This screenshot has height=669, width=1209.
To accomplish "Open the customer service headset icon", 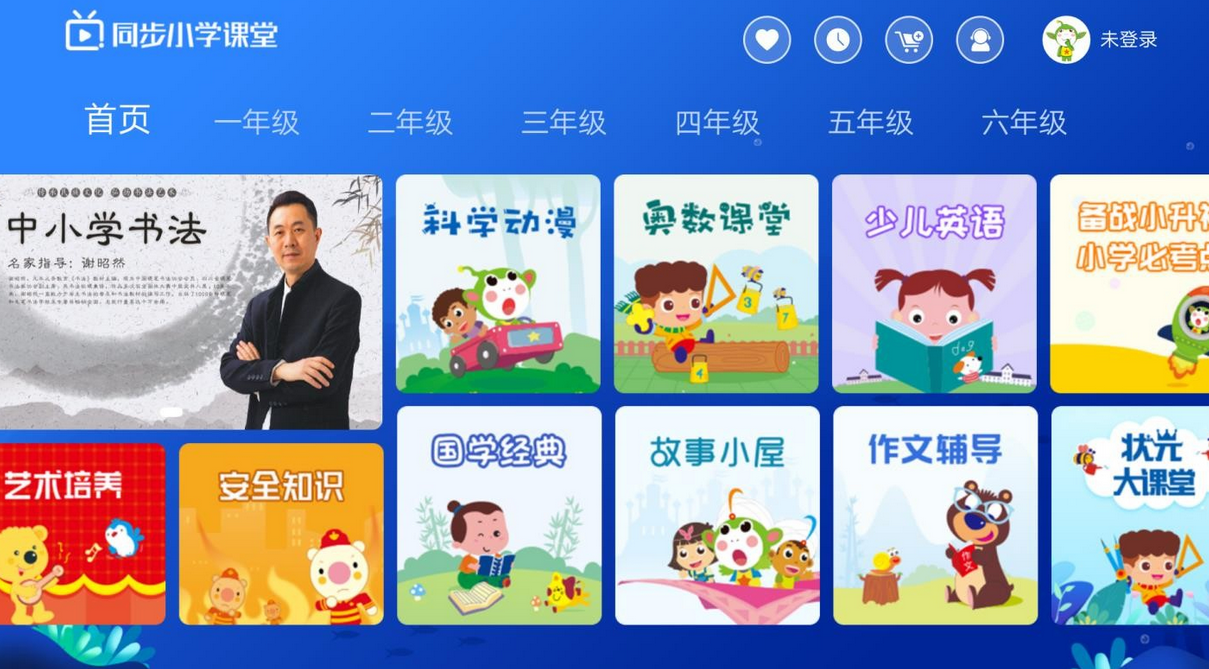I will [980, 40].
